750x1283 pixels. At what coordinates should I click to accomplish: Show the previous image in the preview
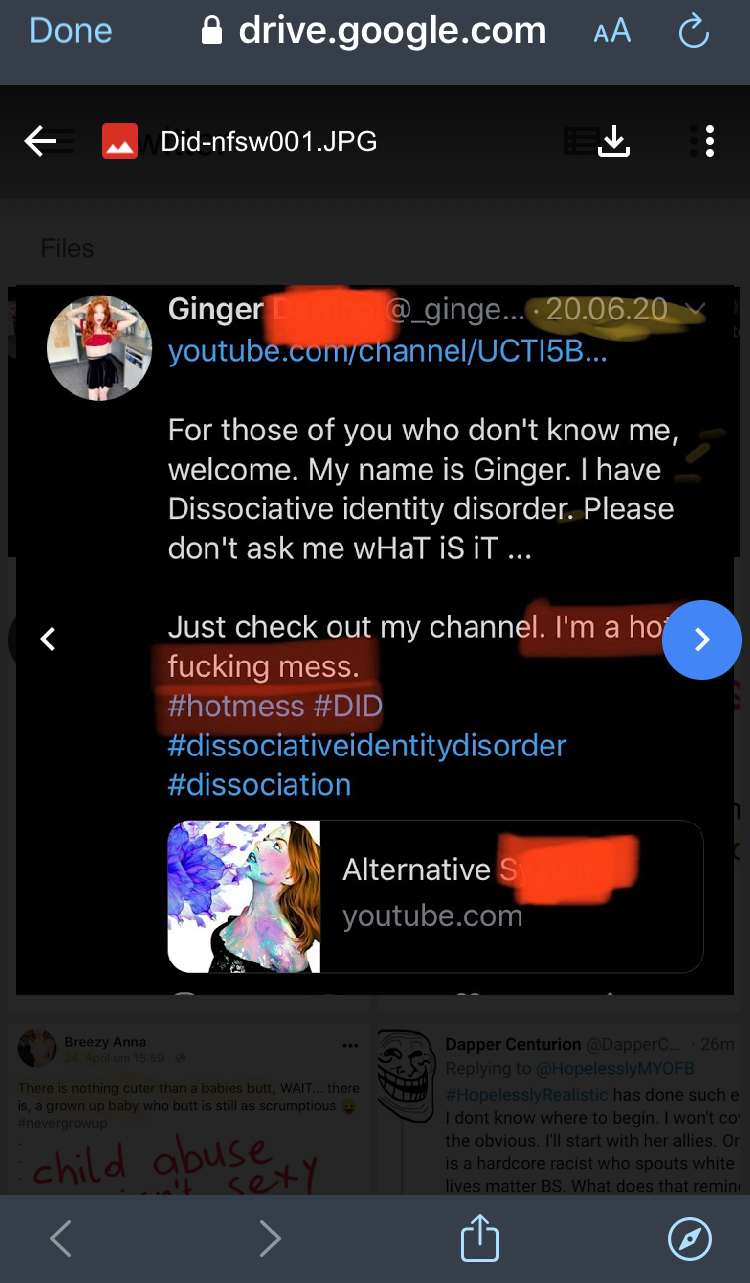point(47,639)
